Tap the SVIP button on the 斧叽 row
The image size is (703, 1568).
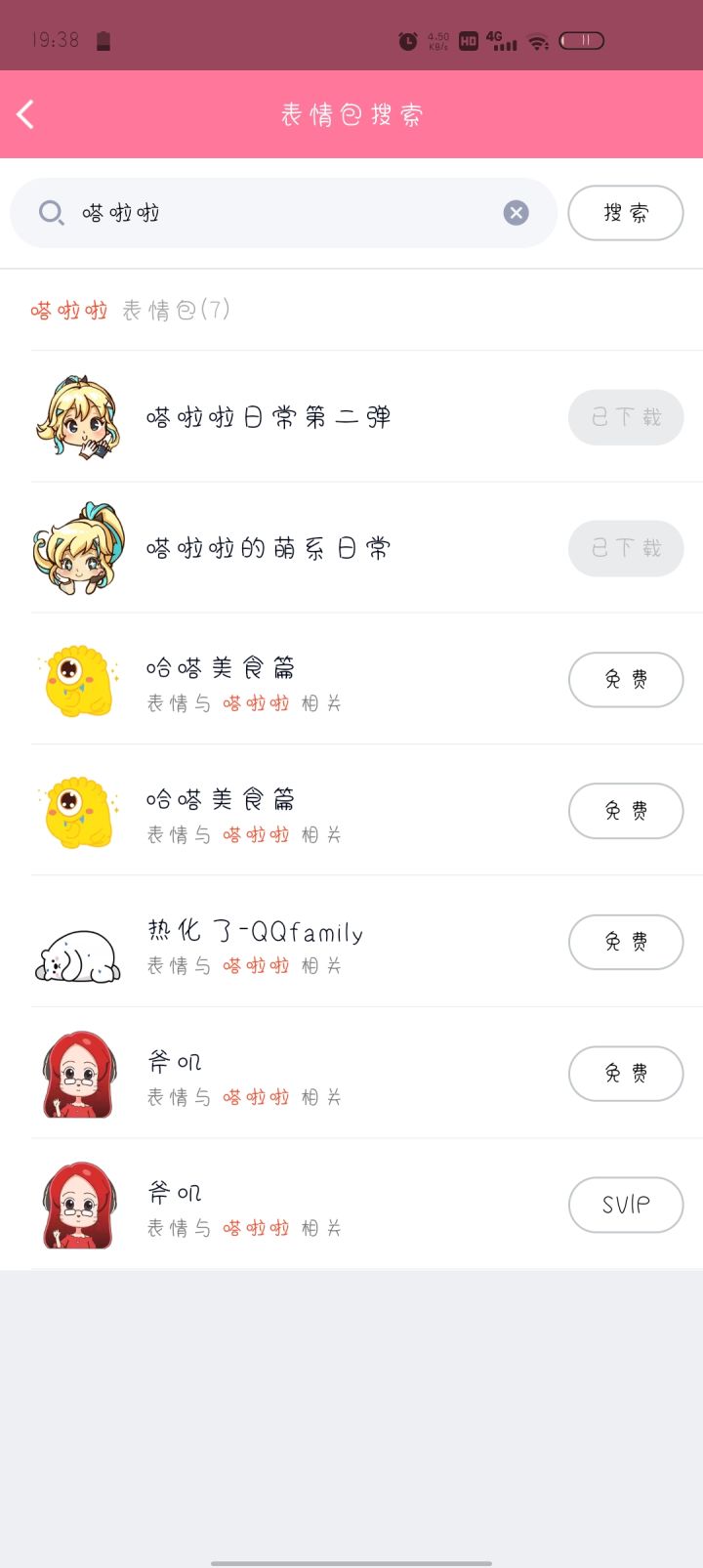[625, 1205]
